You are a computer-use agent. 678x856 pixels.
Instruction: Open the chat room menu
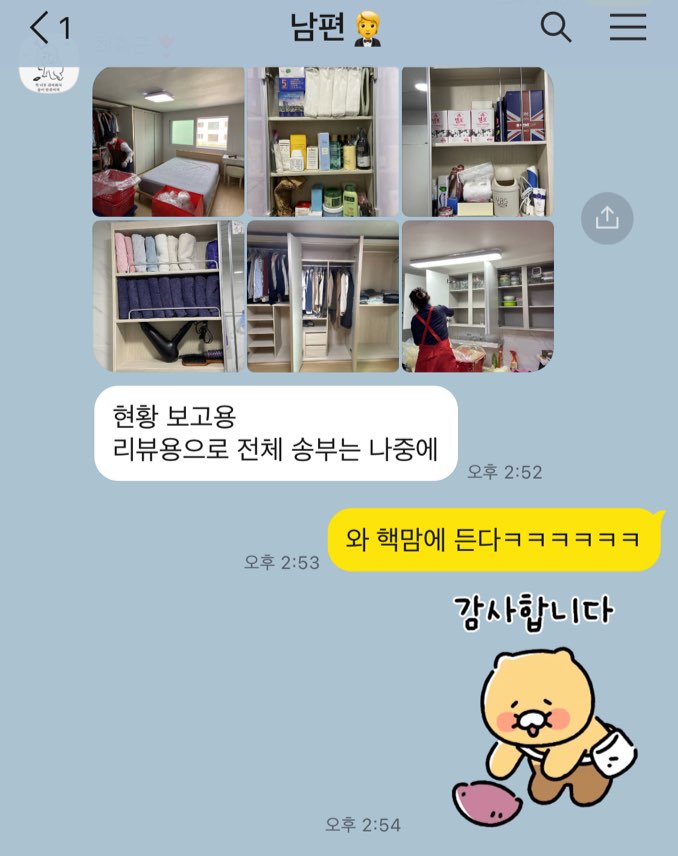point(628,28)
